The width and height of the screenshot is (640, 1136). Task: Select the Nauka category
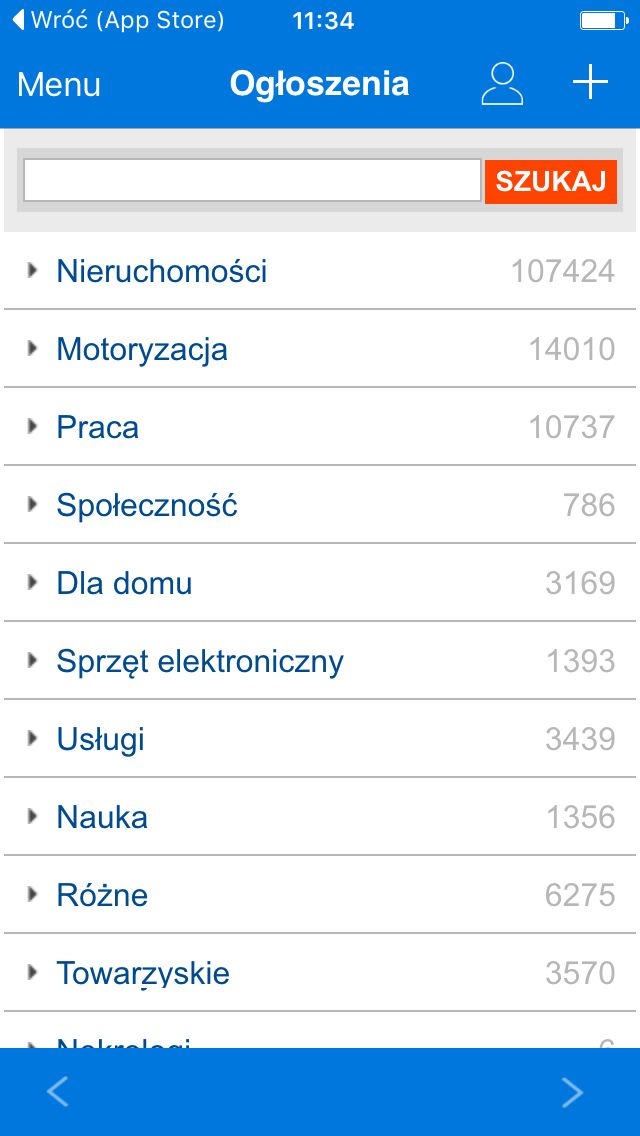click(x=320, y=817)
